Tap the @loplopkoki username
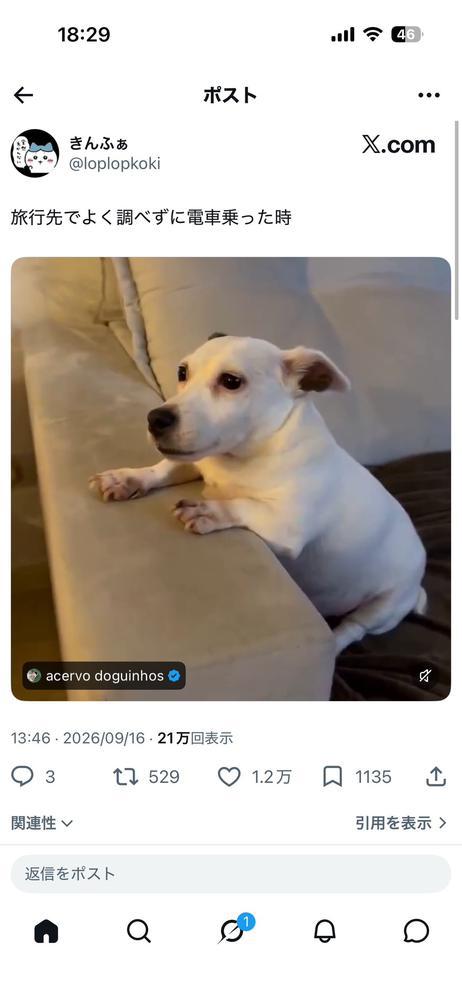Screen dimensions: 462x1000 point(114,165)
